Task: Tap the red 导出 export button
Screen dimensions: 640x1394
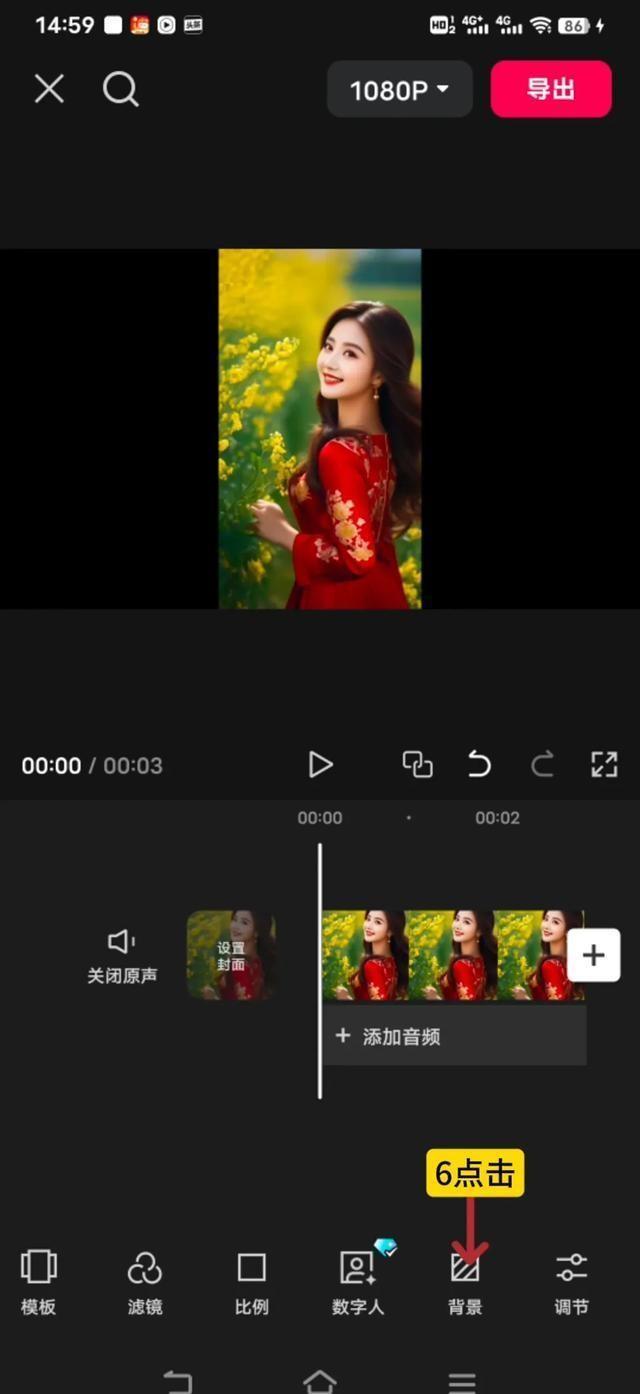Action: [x=550, y=89]
